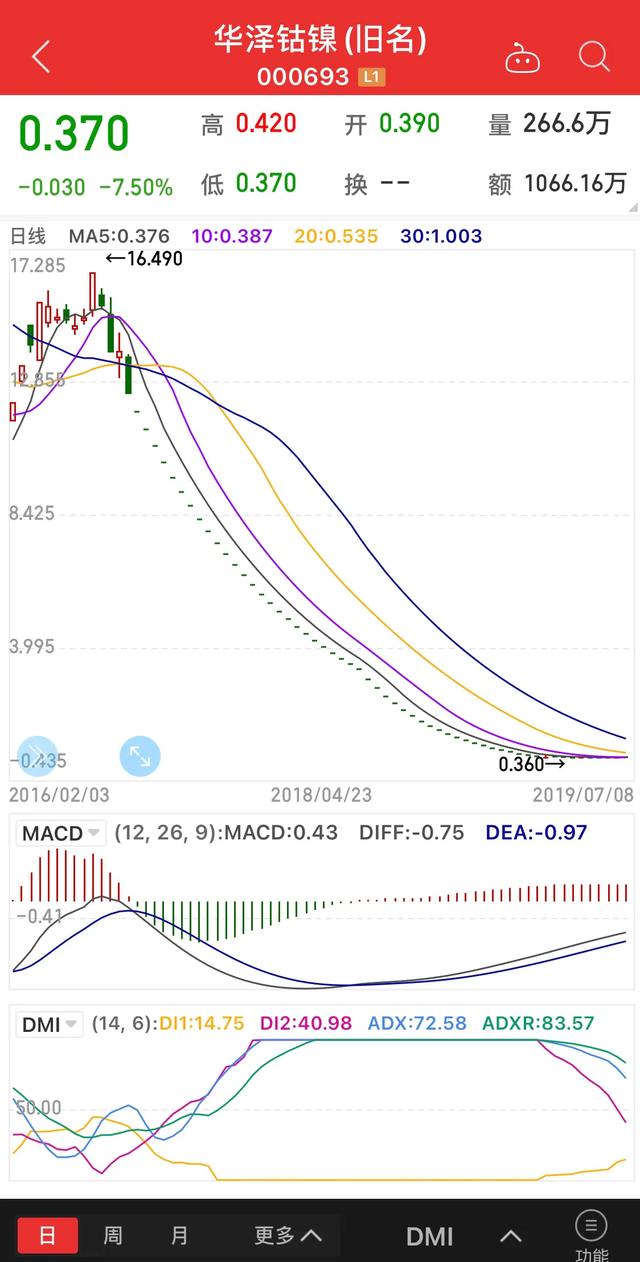Image resolution: width=640 pixels, height=1262 pixels.
Task: Switch to the 周 weekly chart tab
Action: [113, 1235]
